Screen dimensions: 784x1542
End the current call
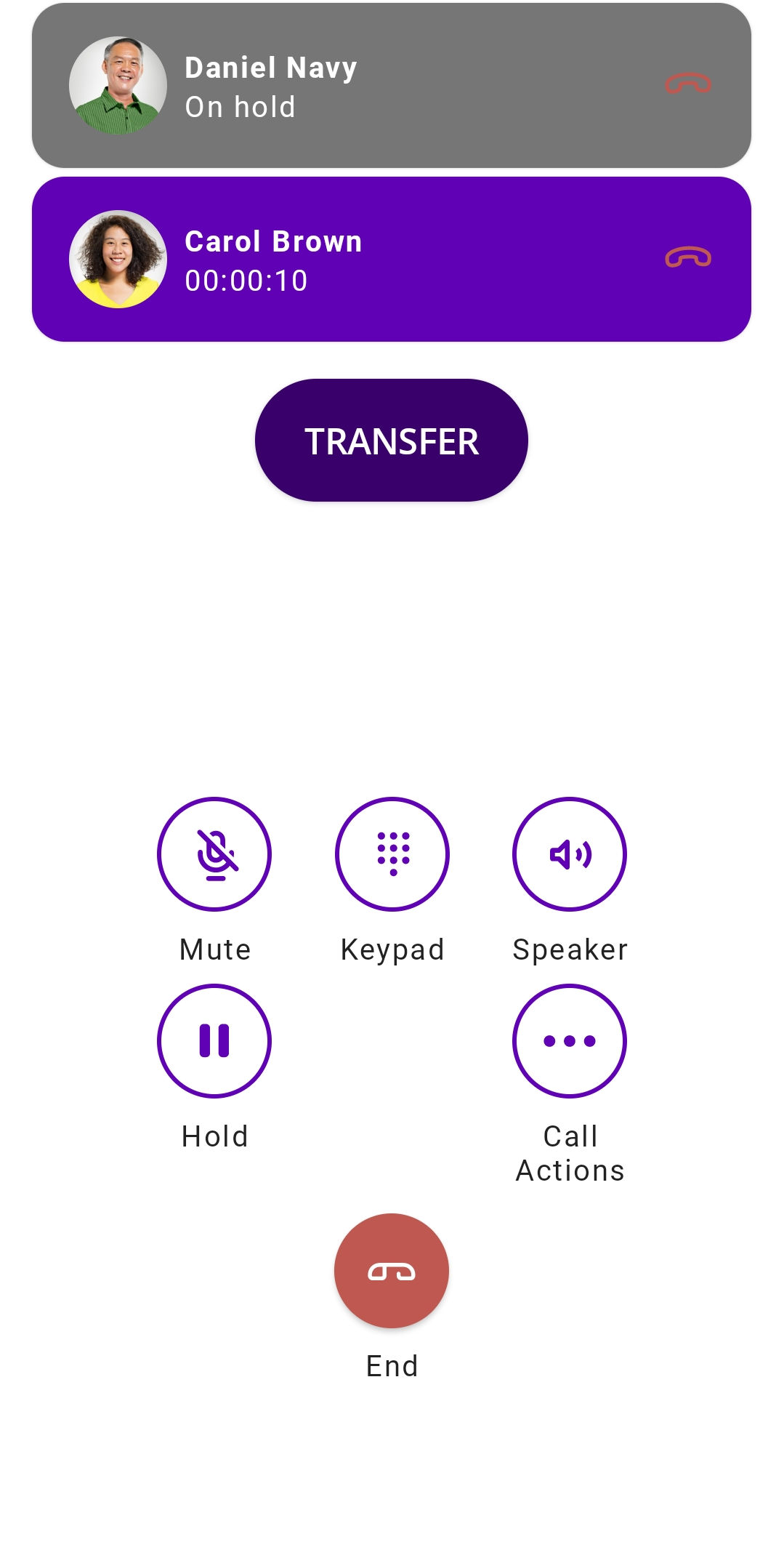click(x=392, y=1271)
